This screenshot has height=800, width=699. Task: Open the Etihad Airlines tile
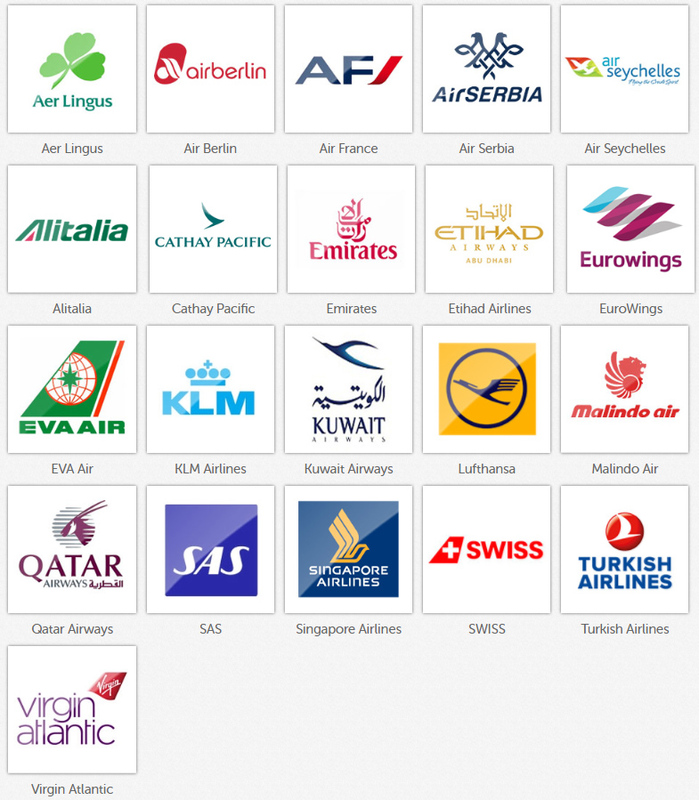(x=489, y=229)
